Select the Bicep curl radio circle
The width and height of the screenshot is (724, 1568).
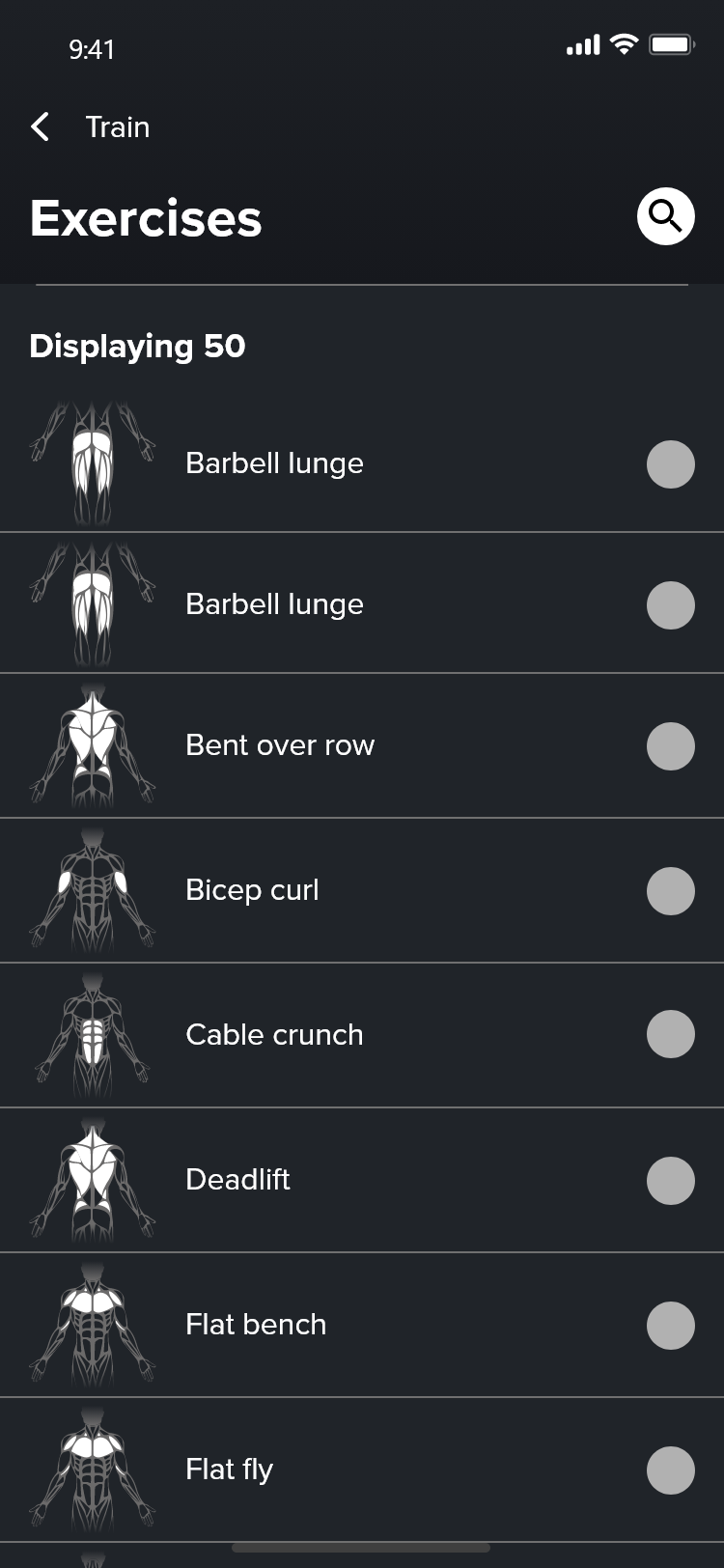tap(670, 891)
